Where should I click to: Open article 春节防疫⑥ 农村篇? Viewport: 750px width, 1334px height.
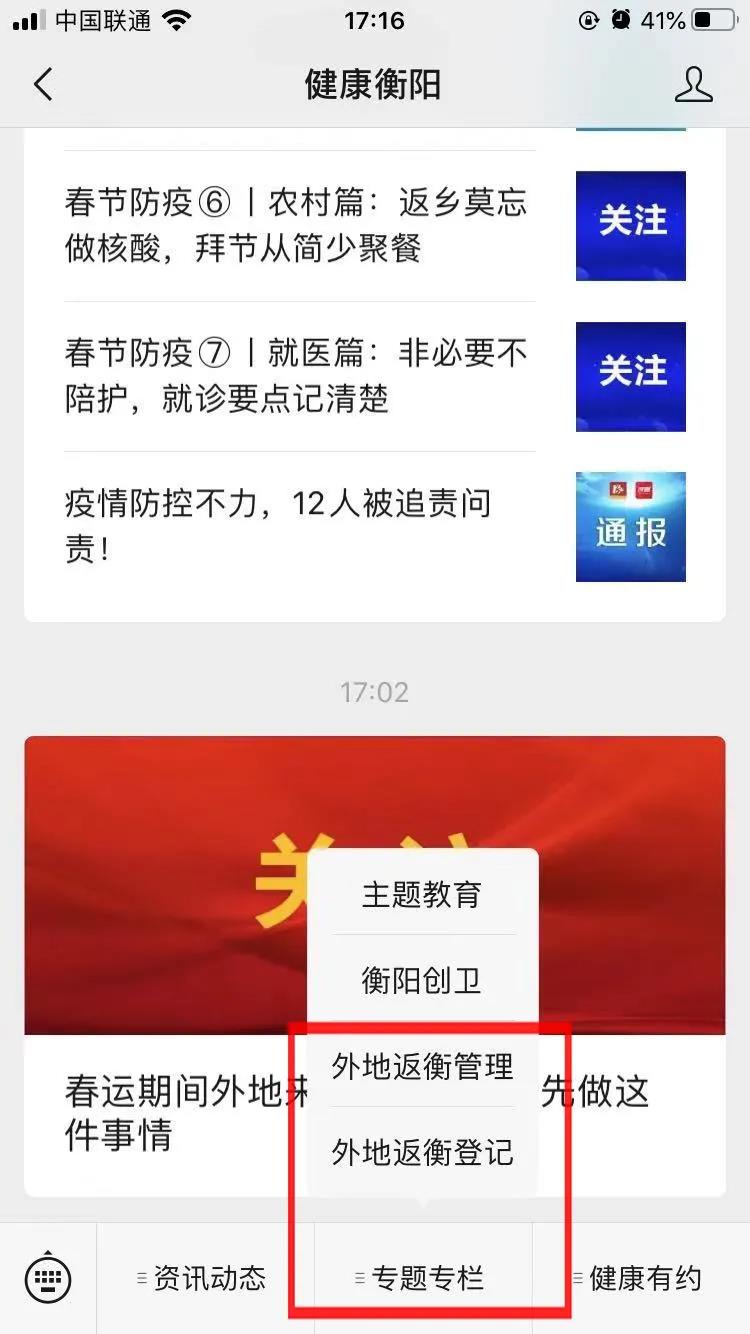[x=375, y=226]
